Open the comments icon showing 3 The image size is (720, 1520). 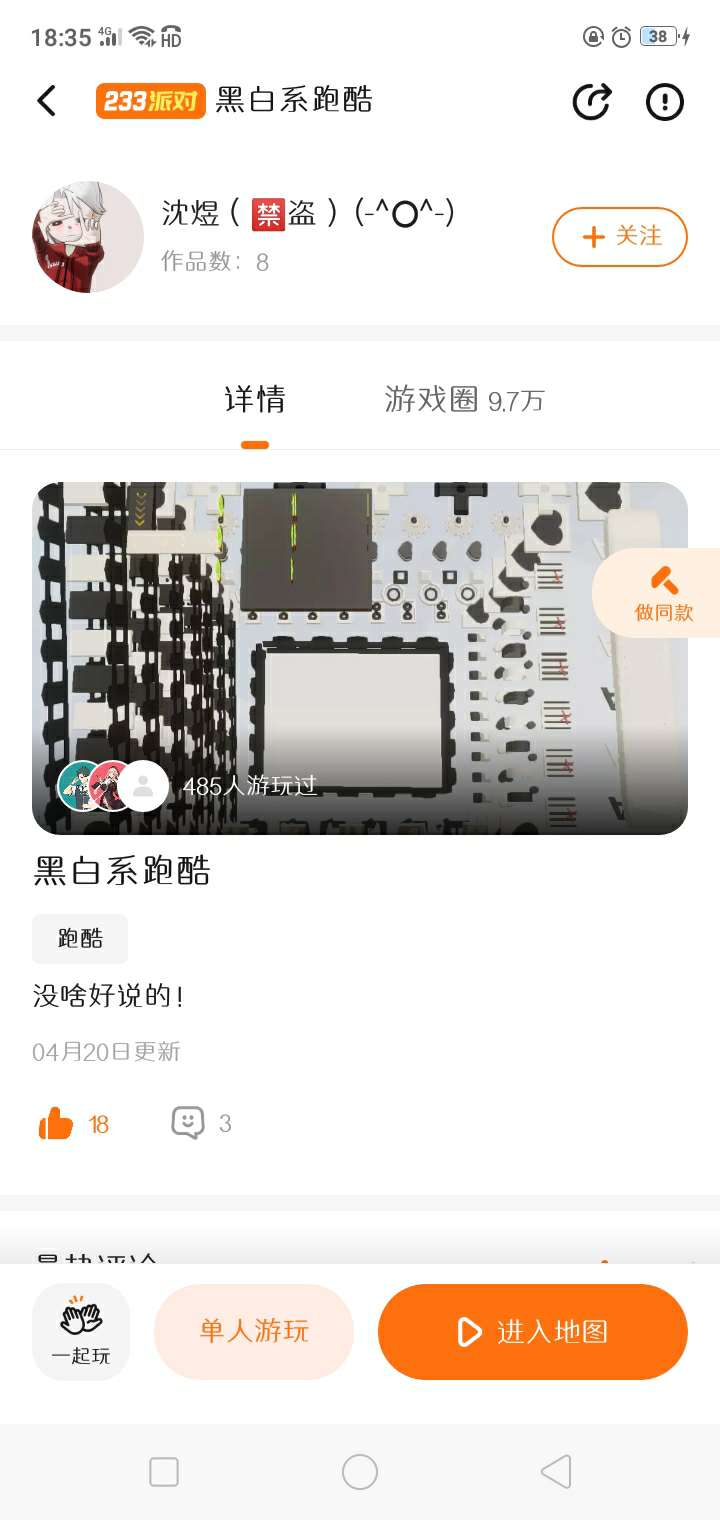click(x=188, y=1123)
